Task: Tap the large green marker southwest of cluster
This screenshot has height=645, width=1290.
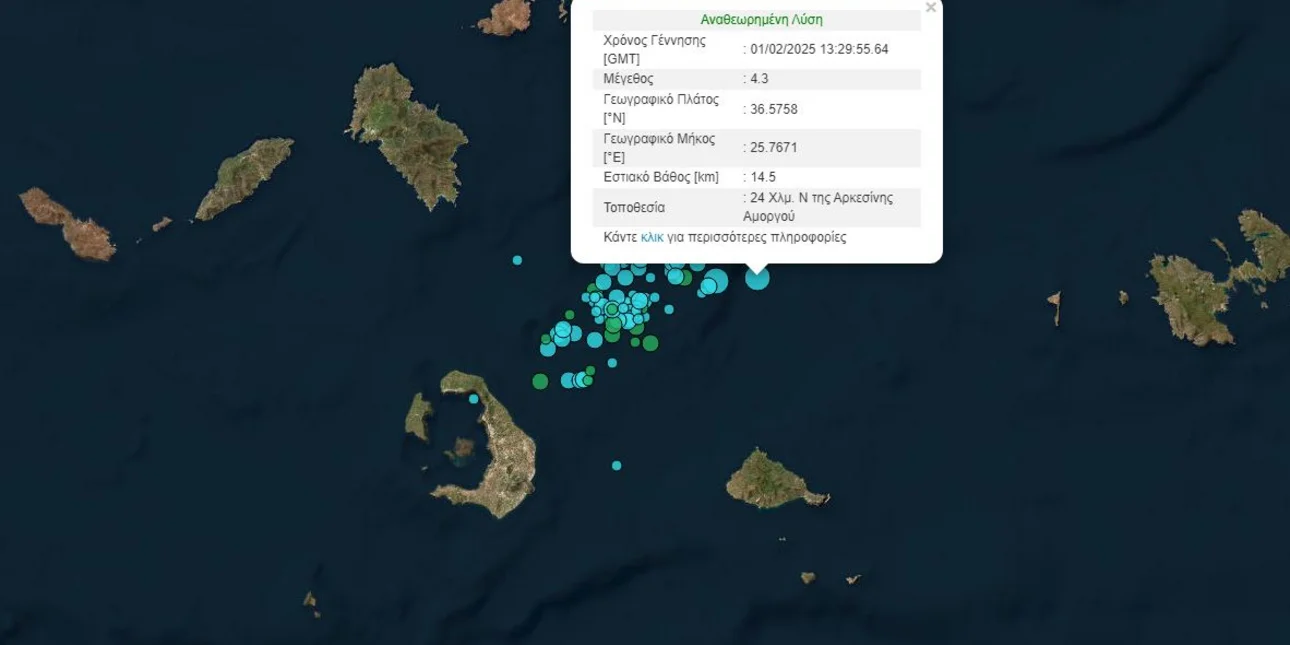Action: (x=540, y=380)
